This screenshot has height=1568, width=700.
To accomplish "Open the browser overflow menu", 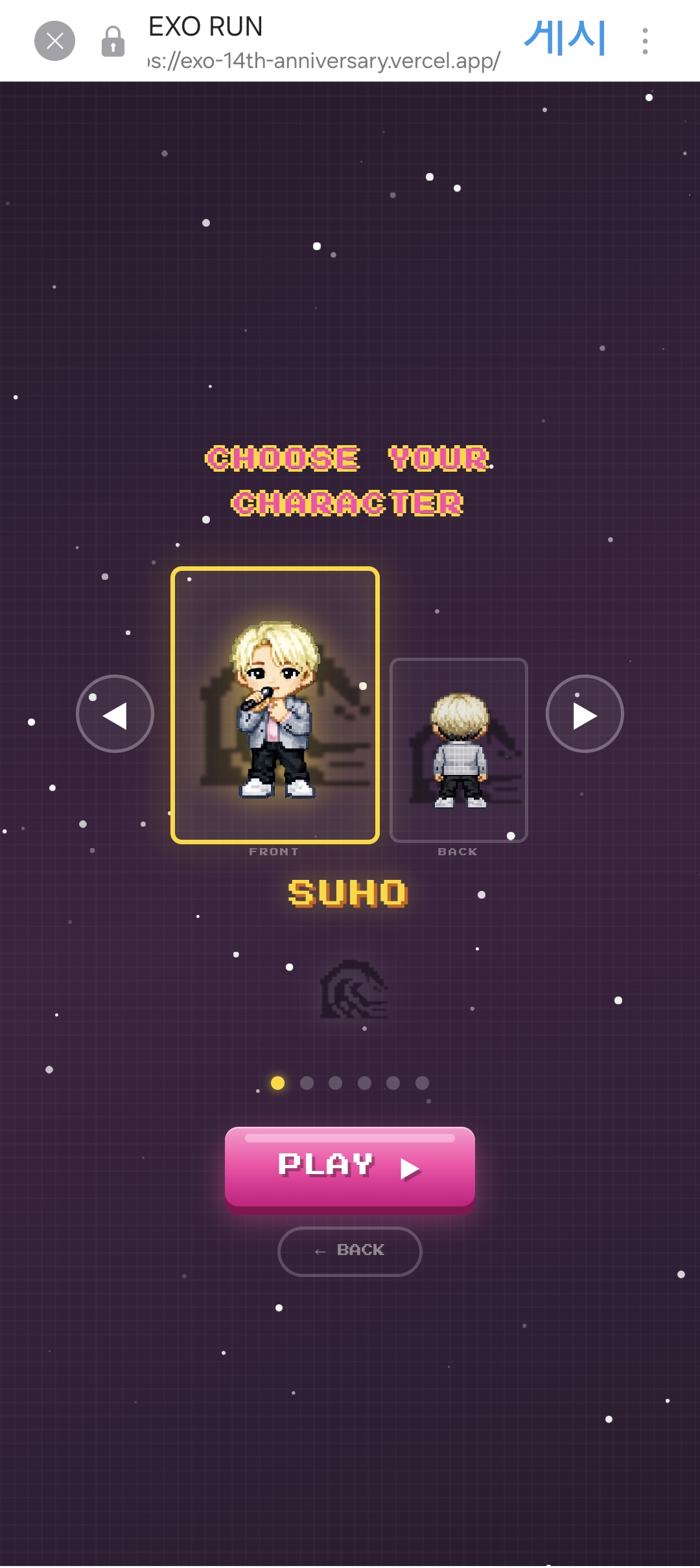I will click(x=644, y=41).
